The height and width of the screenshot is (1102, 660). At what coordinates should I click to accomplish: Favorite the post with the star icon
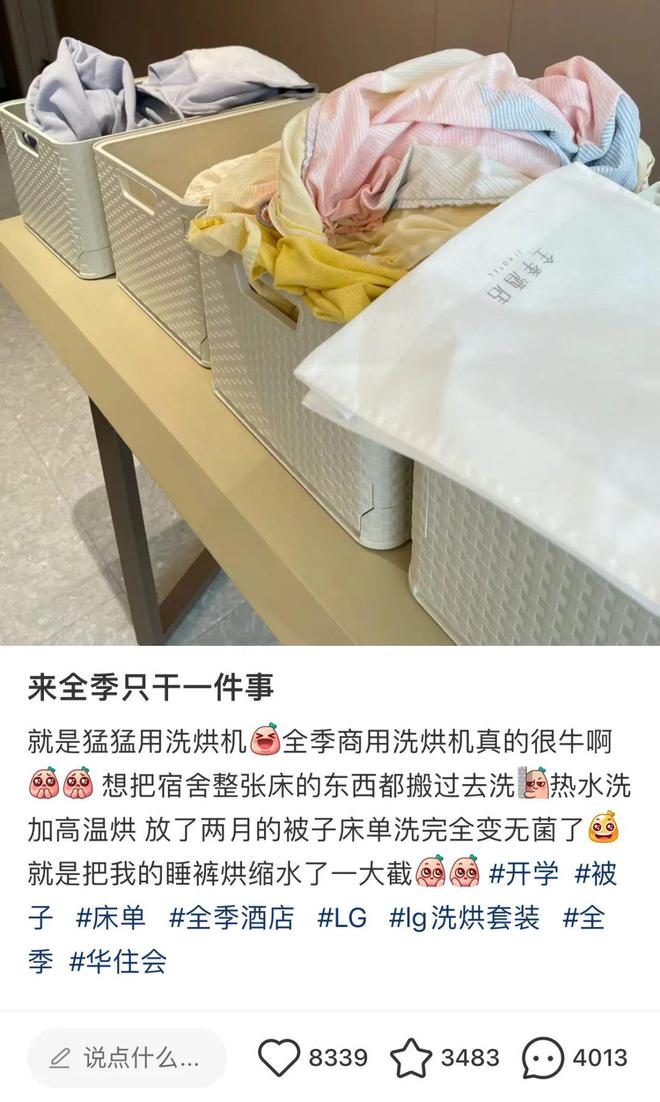pos(410,1057)
